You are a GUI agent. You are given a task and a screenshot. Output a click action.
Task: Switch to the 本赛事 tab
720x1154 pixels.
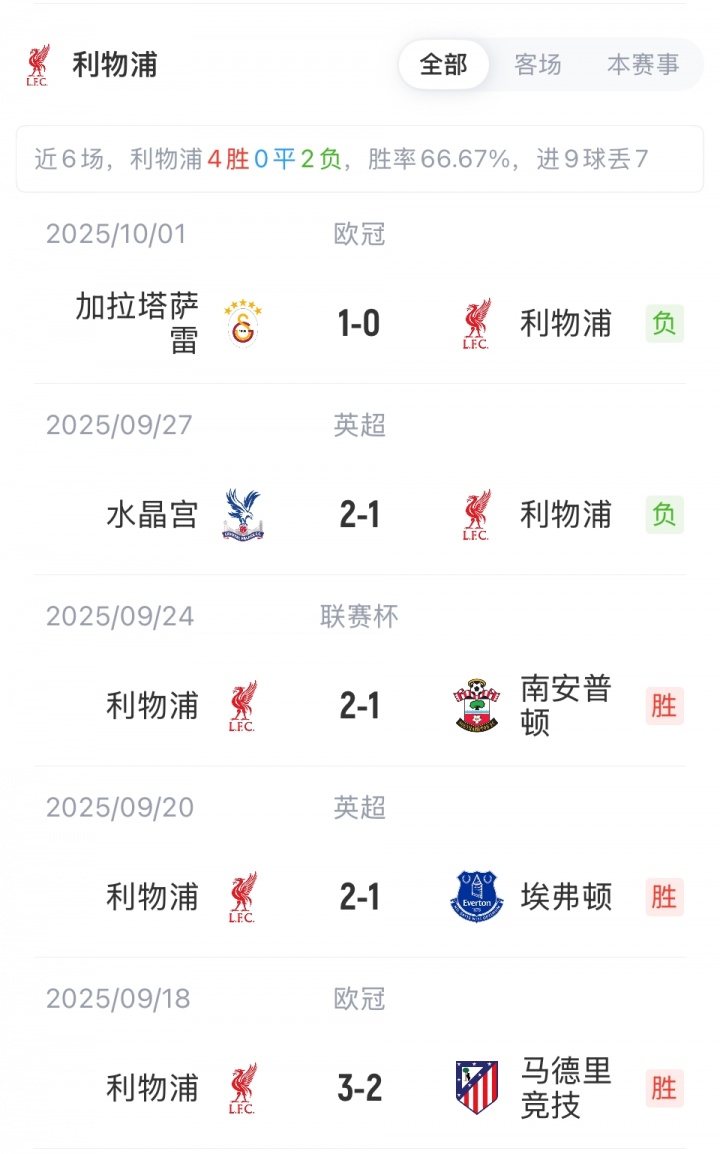click(642, 65)
